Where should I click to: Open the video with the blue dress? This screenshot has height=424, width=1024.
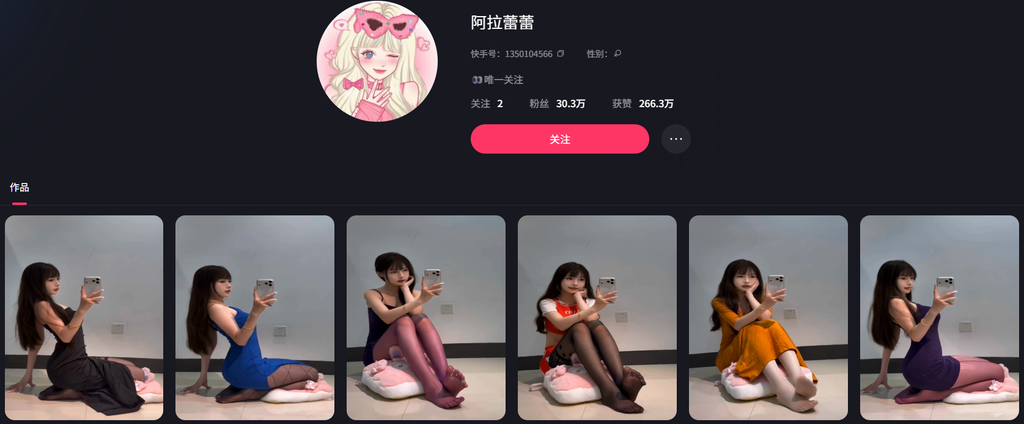coord(255,318)
